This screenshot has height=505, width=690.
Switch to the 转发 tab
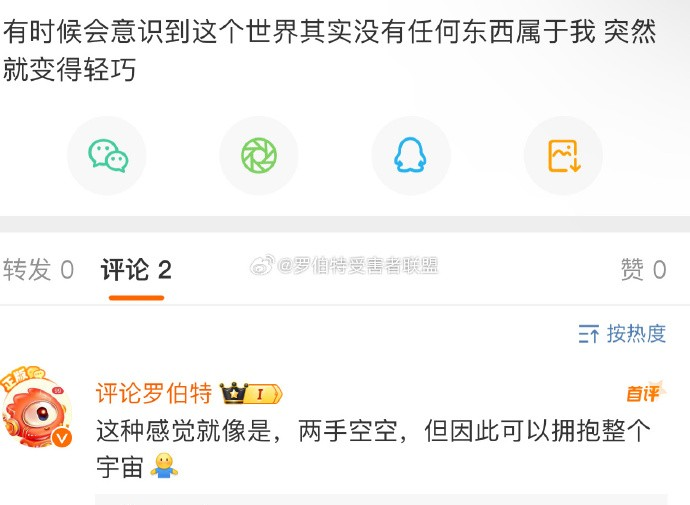(x=39, y=270)
